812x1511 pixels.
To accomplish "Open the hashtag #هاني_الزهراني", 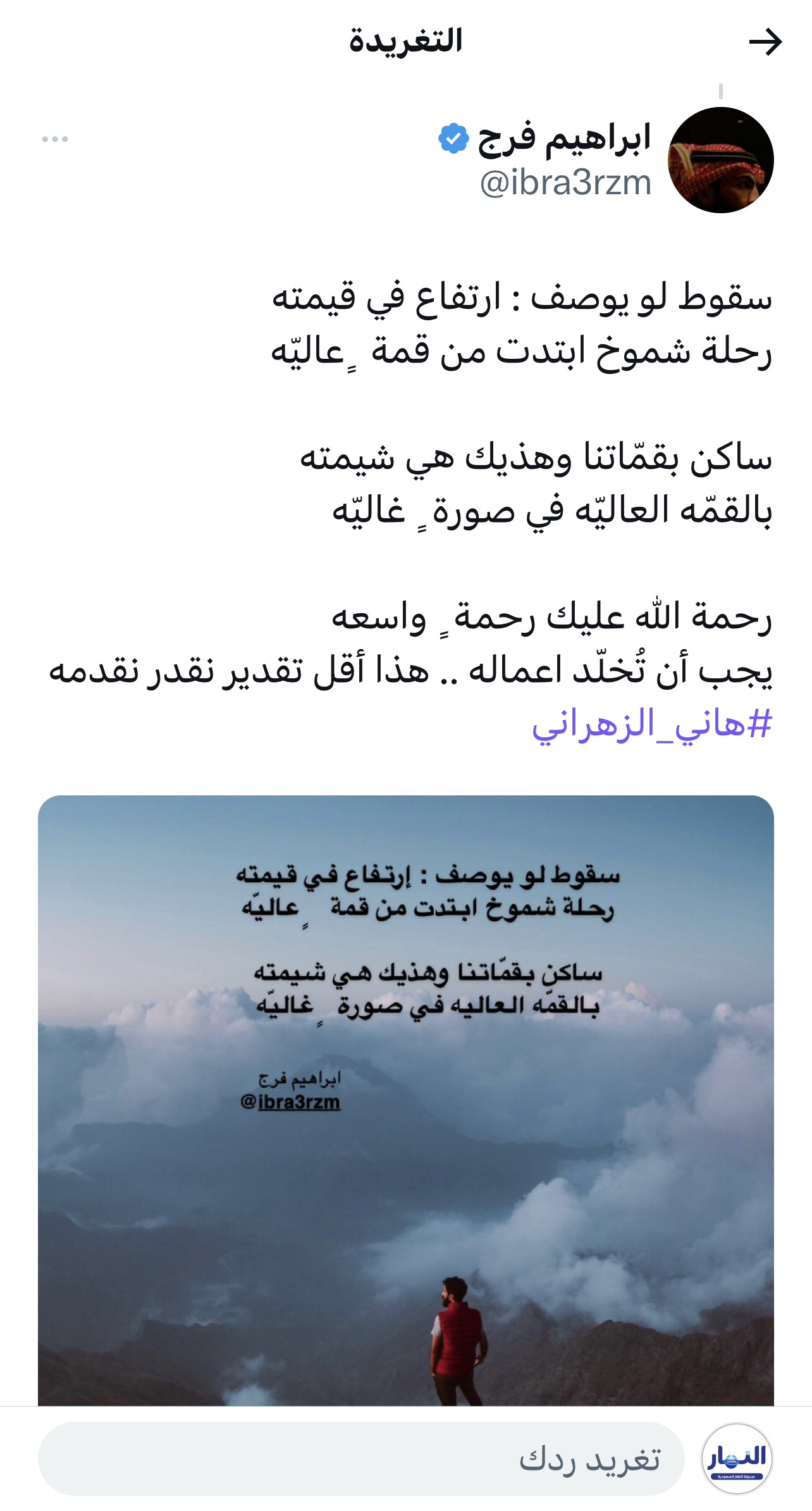I will 651,723.
